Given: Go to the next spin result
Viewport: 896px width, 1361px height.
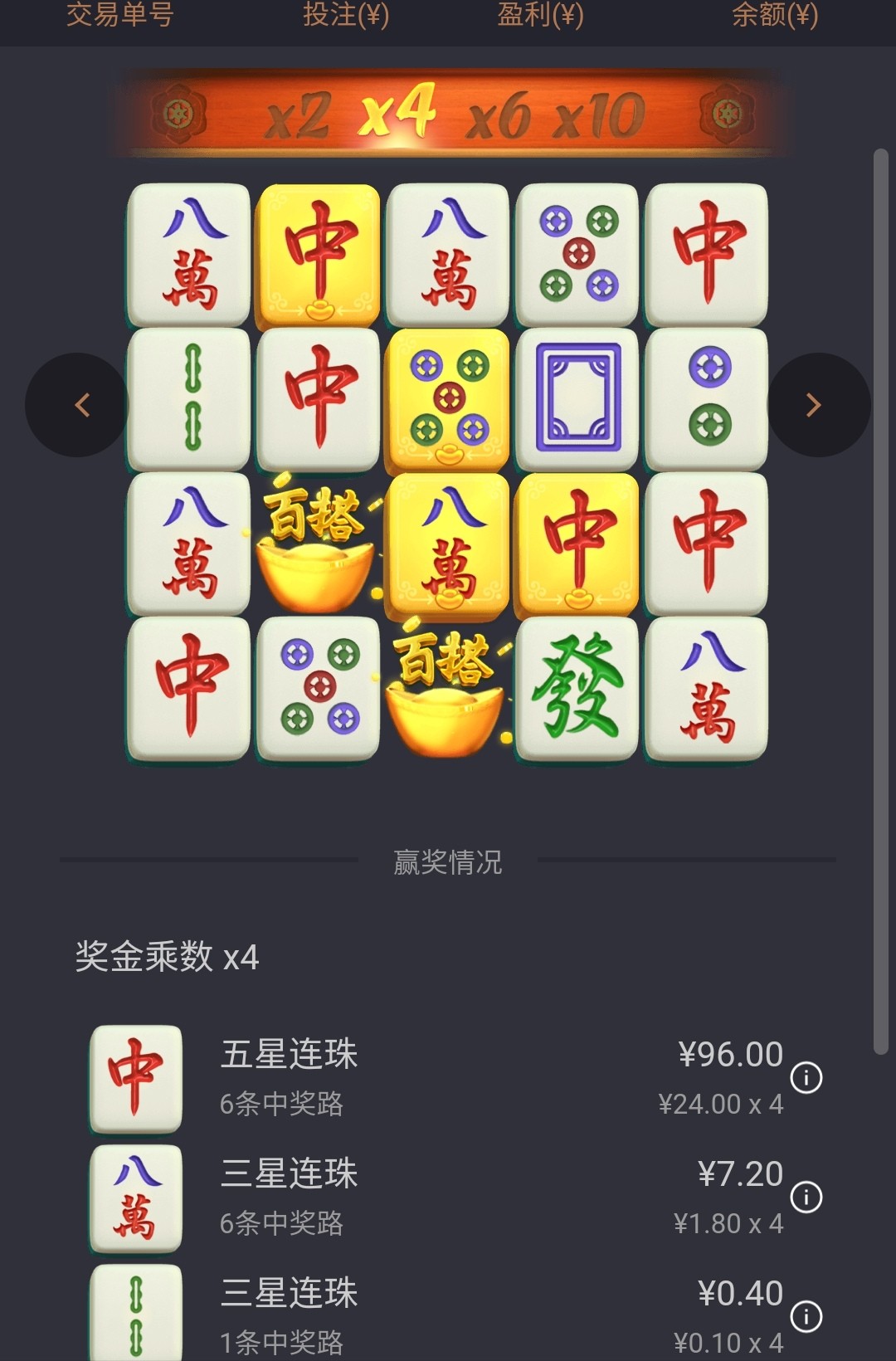Looking at the screenshot, I should click(815, 405).
